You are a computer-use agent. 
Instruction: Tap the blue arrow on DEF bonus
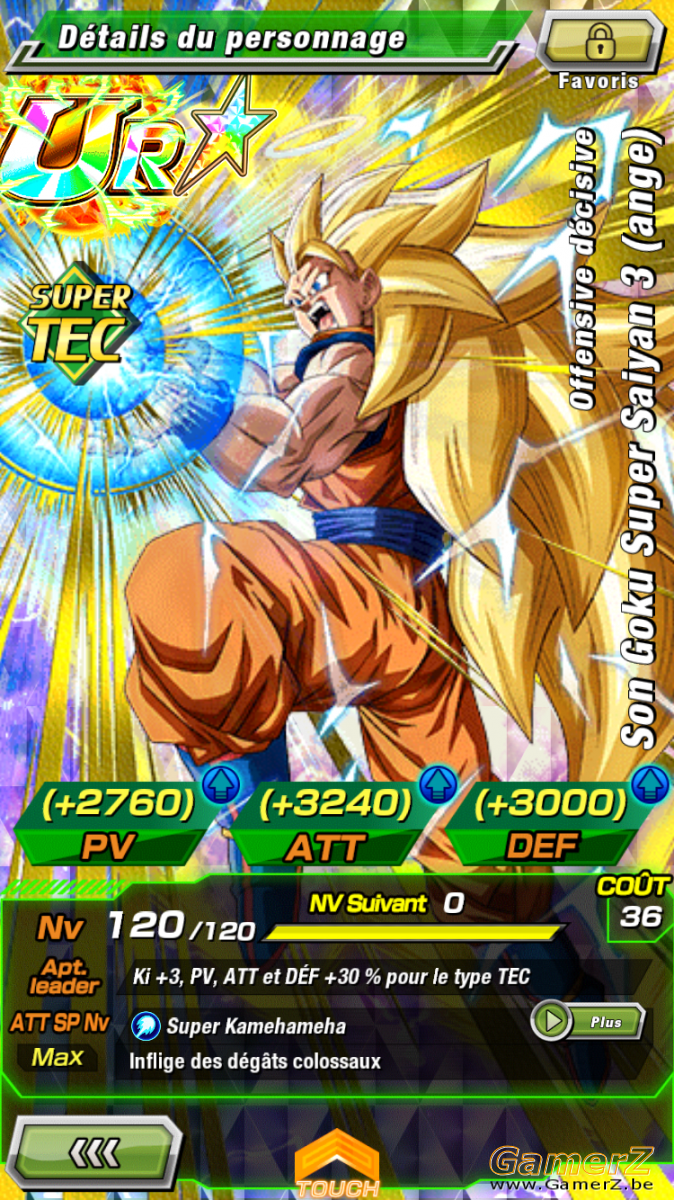(649, 784)
